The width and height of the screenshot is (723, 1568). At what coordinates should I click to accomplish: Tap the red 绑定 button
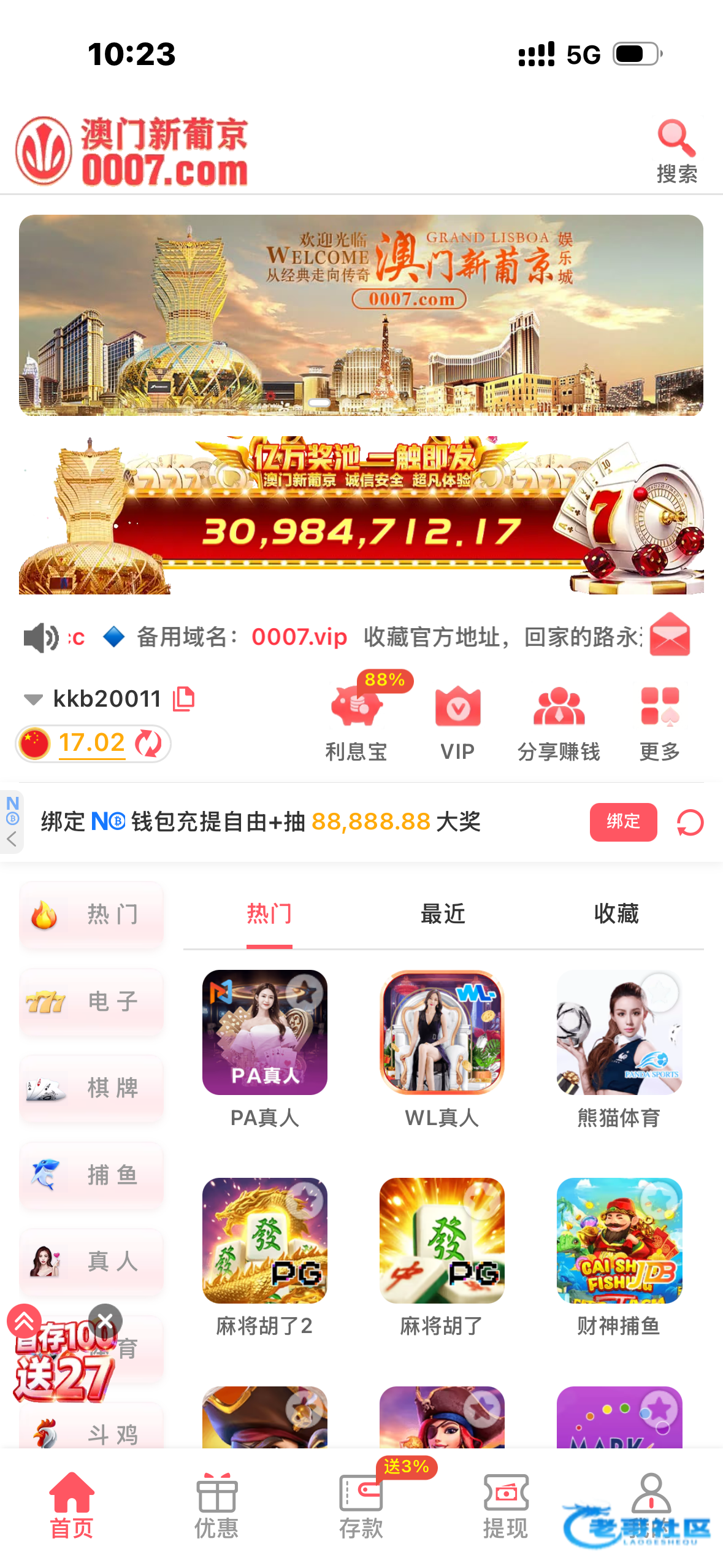[x=623, y=821]
